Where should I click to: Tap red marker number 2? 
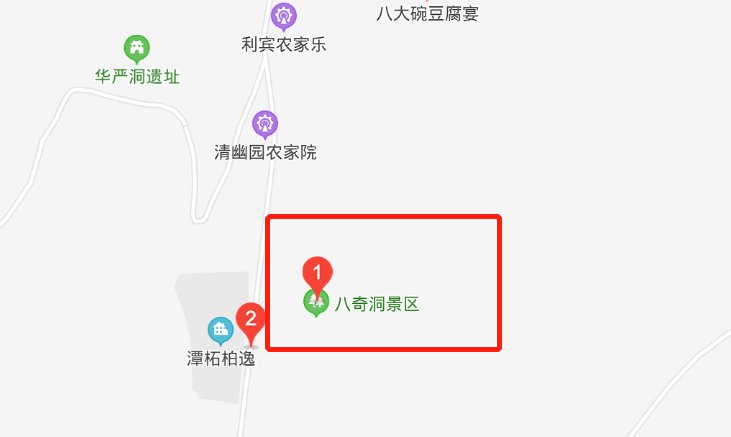[x=251, y=320]
